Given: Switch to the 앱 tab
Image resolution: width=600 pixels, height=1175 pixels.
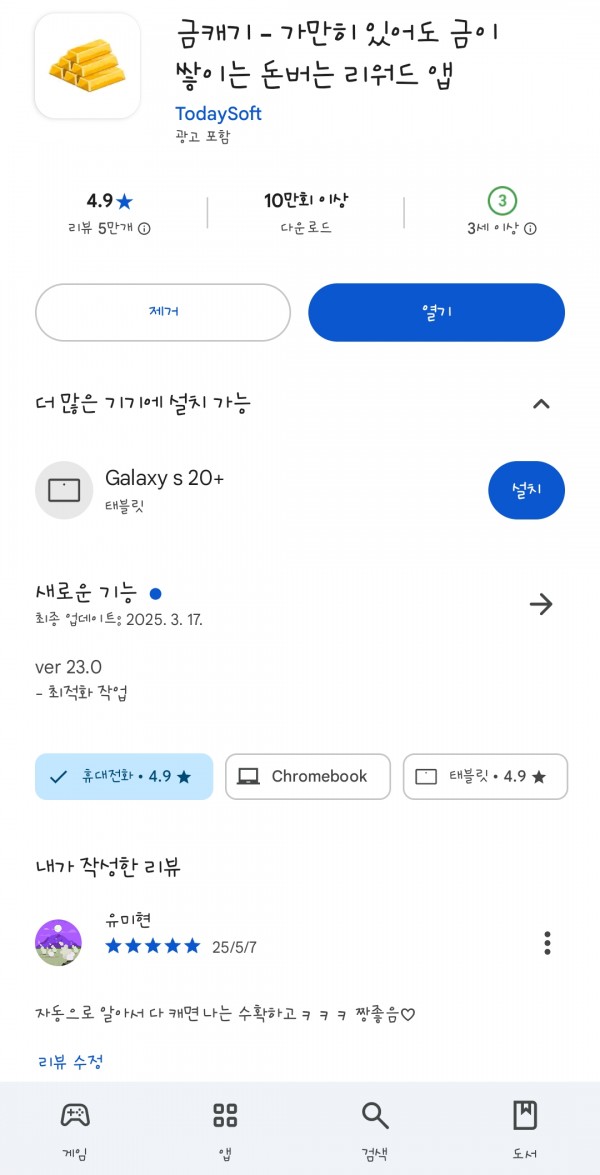Looking at the screenshot, I should click(225, 1130).
